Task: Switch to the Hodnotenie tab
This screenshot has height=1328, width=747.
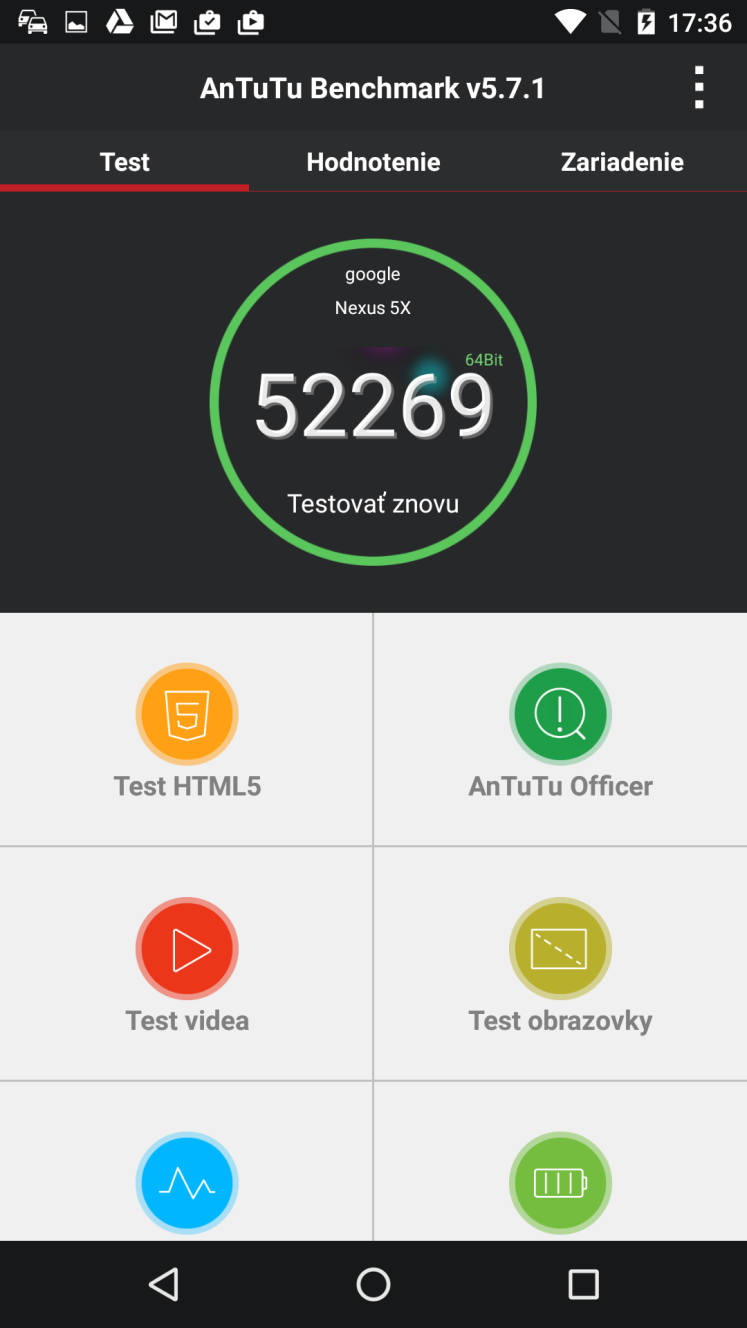Action: pos(373,162)
